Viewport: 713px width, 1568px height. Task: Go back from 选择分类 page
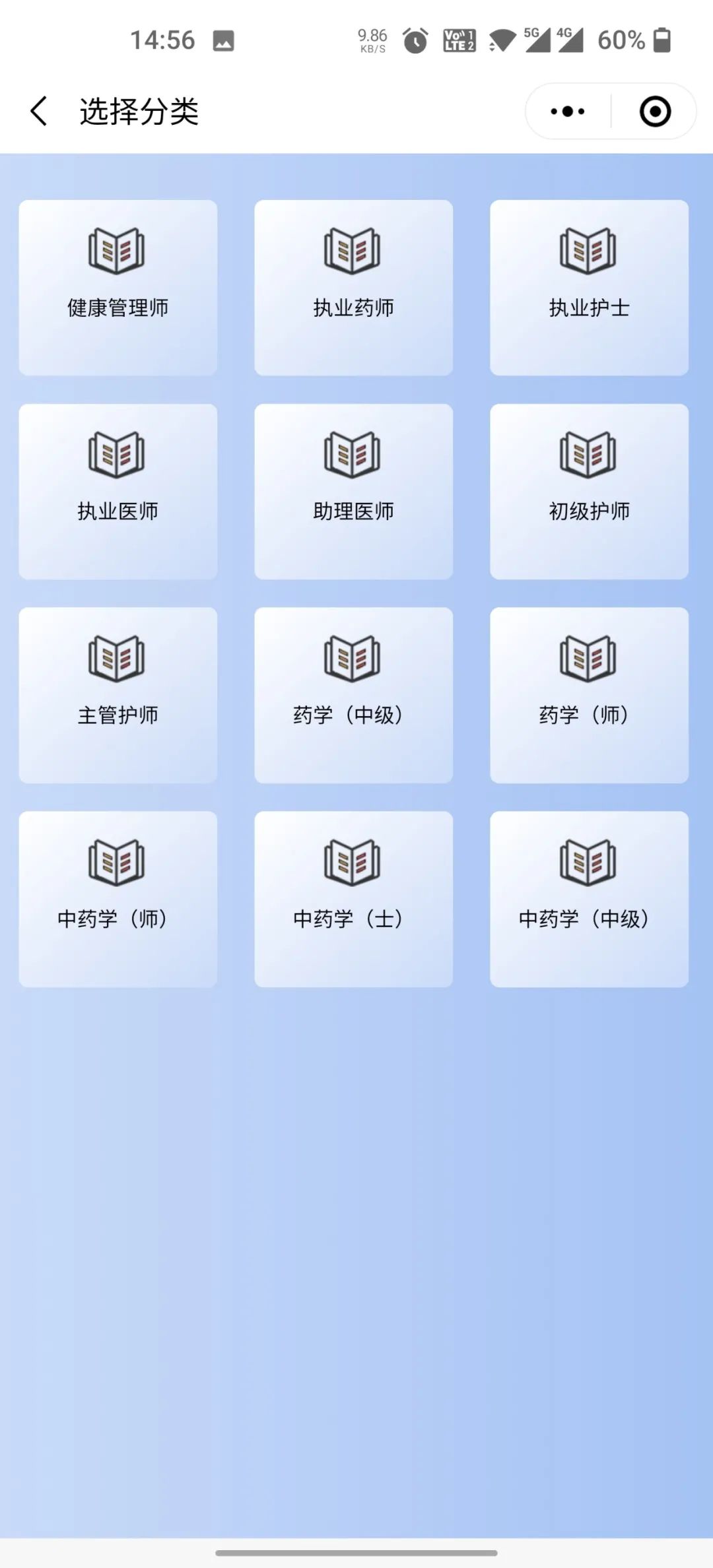point(40,111)
